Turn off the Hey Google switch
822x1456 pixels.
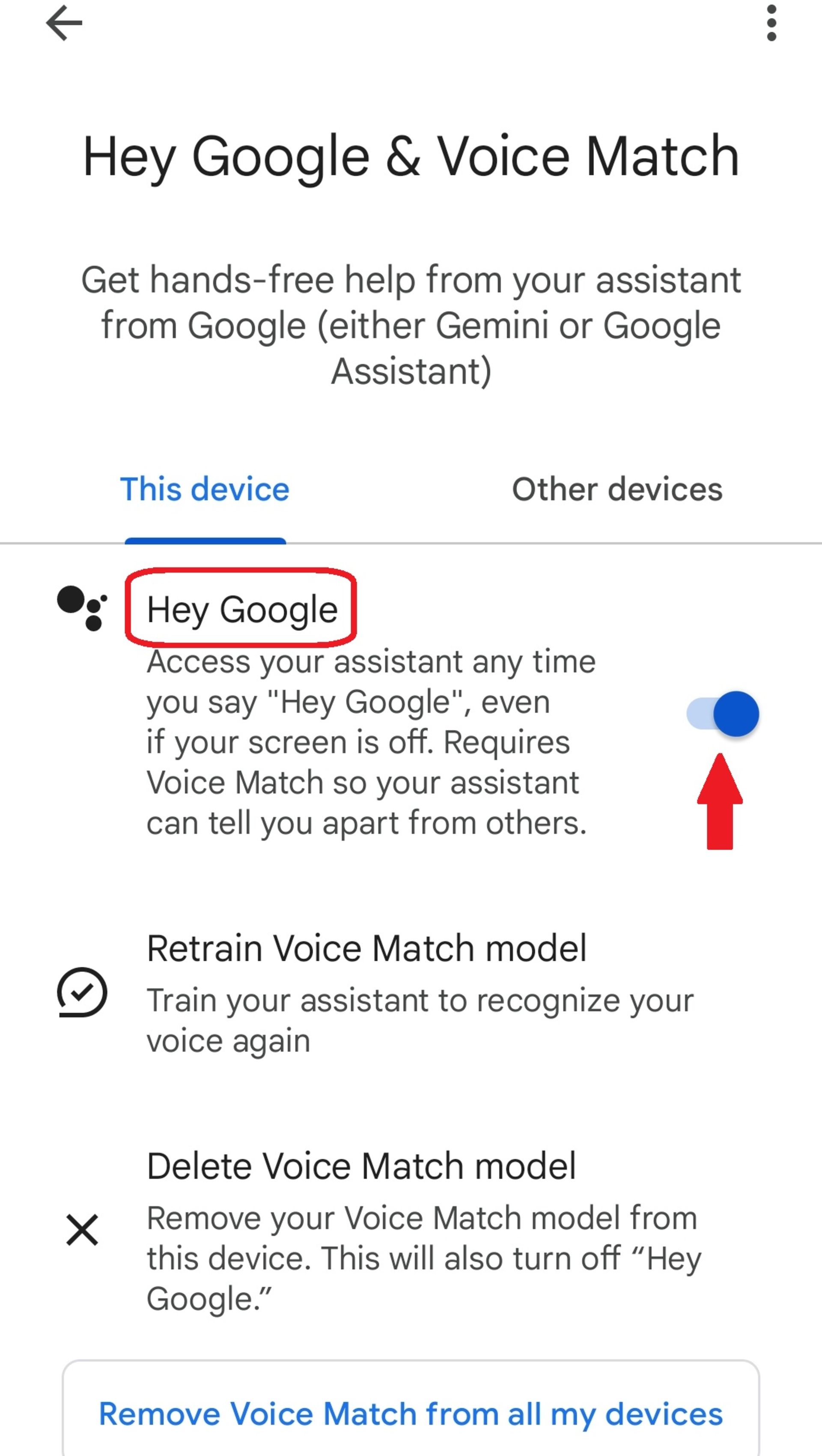click(x=723, y=714)
